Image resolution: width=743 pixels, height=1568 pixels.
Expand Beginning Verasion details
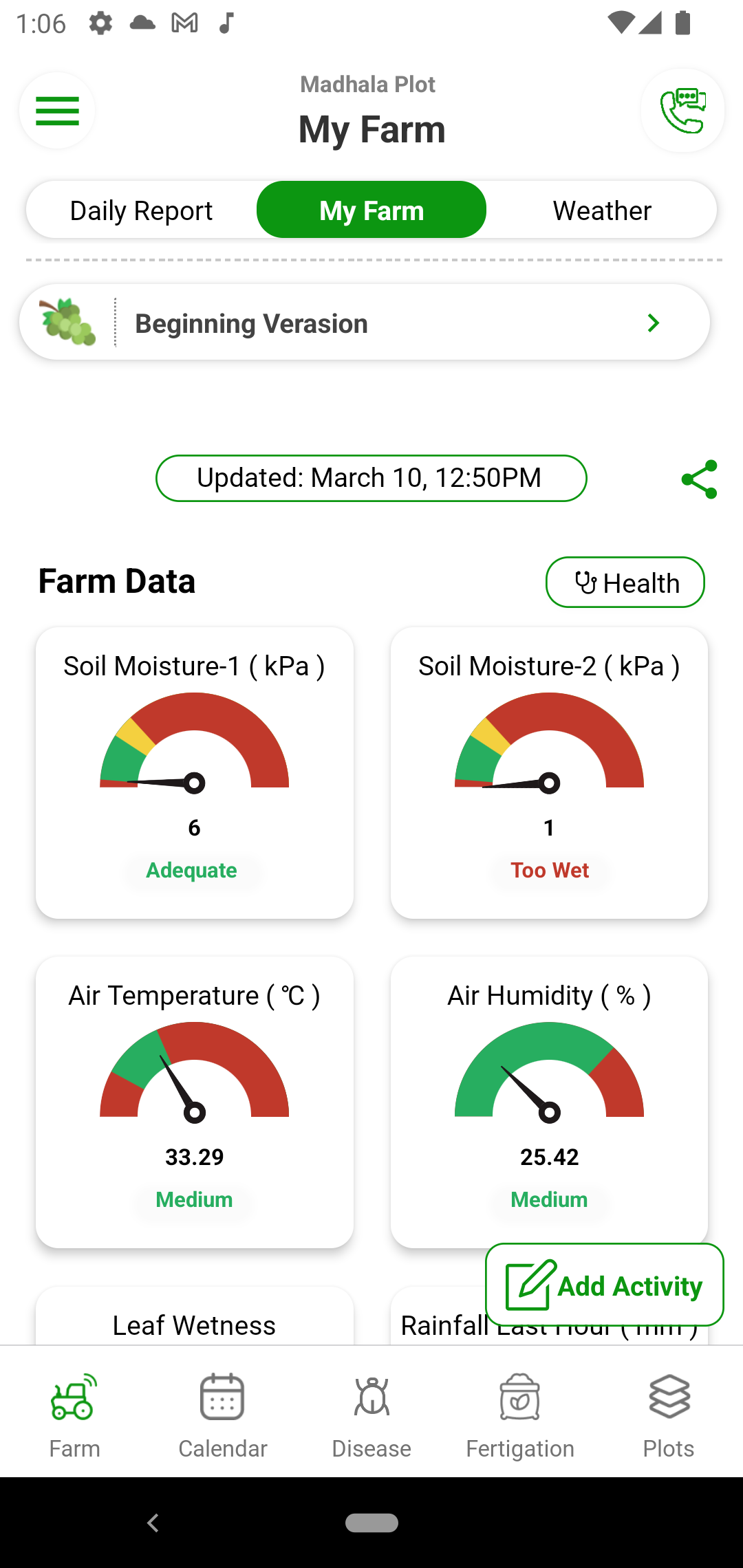point(653,323)
